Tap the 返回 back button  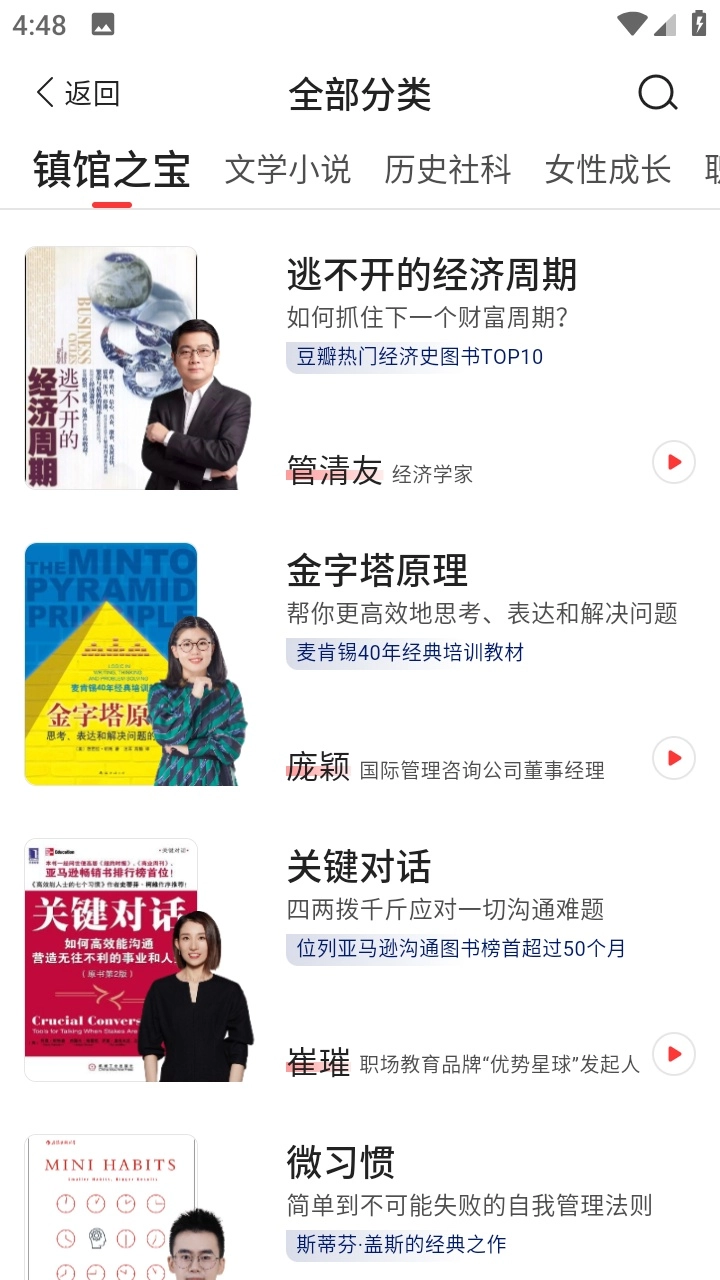(77, 94)
